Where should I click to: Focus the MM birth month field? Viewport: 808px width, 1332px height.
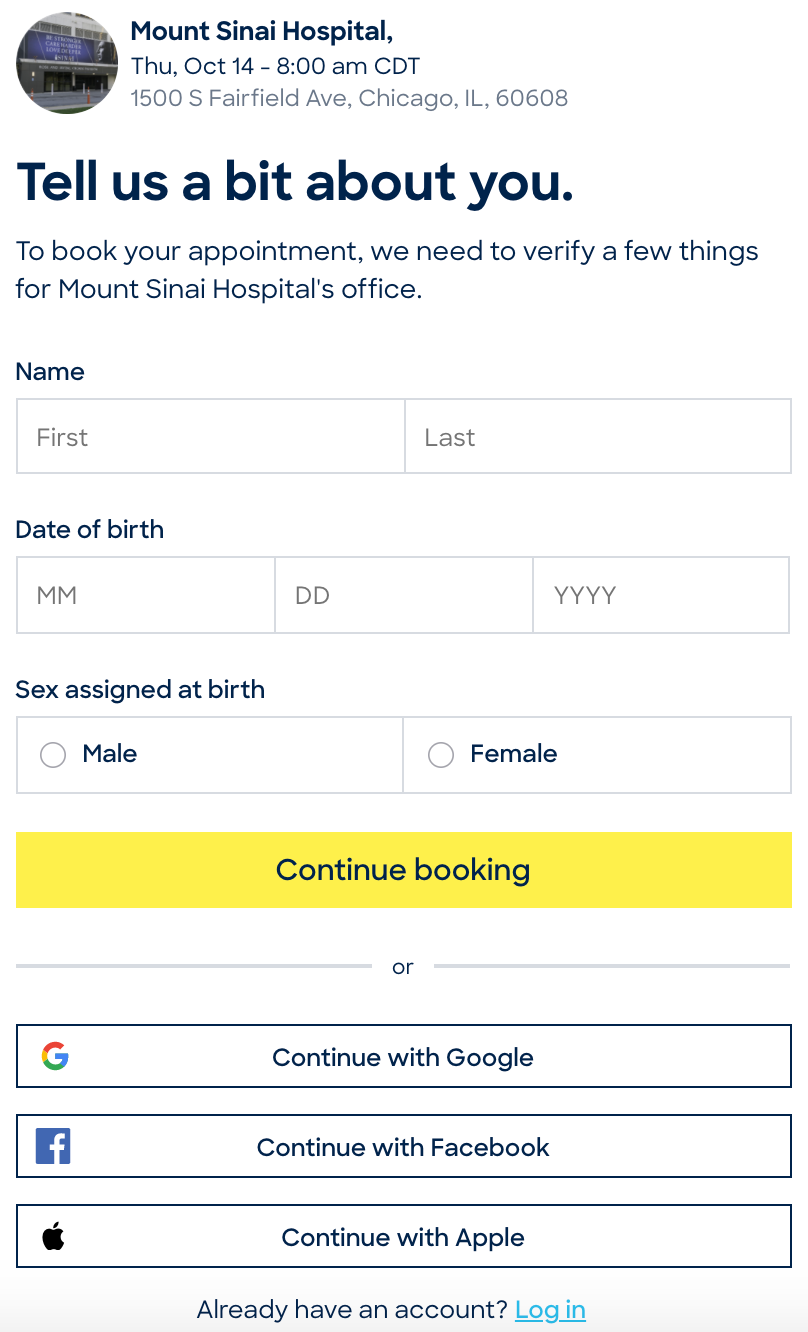click(145, 595)
